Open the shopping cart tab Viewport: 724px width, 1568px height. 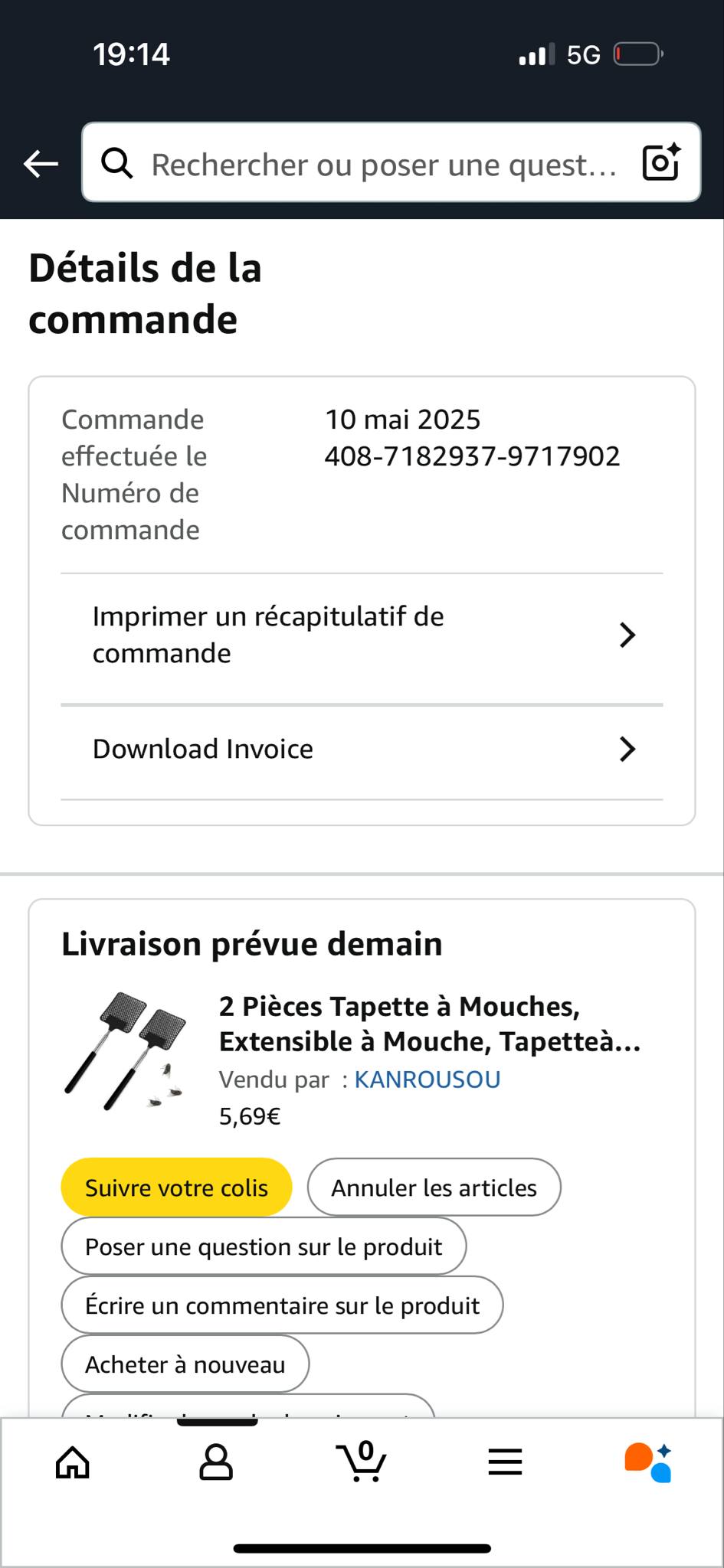(361, 1462)
